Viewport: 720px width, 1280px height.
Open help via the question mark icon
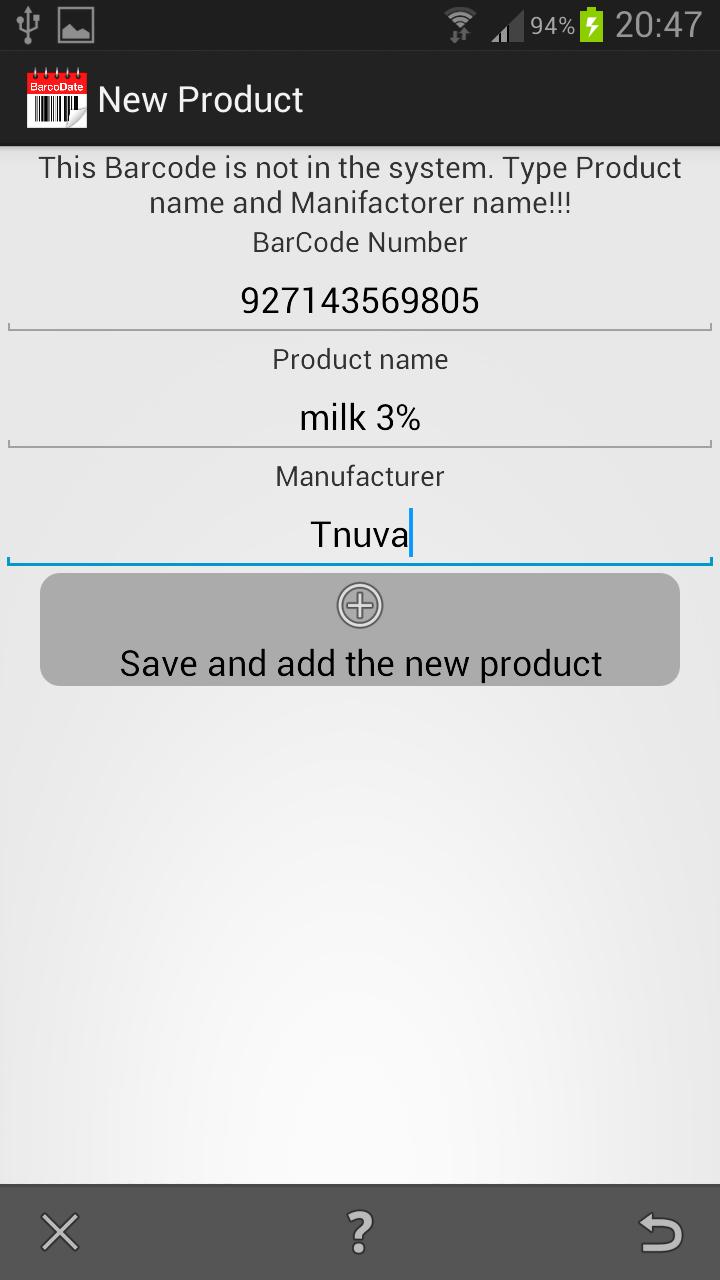(359, 1232)
